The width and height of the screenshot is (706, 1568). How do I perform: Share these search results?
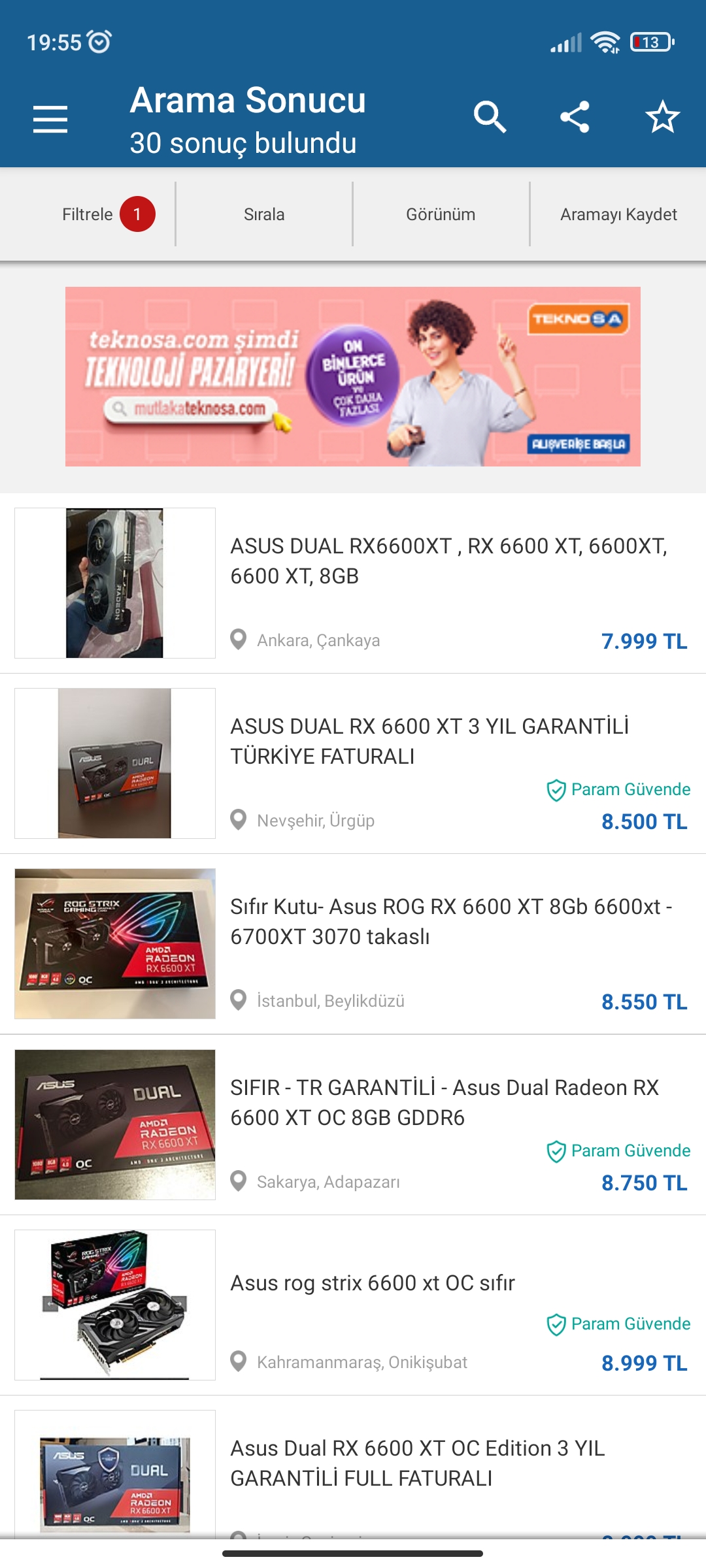point(575,118)
